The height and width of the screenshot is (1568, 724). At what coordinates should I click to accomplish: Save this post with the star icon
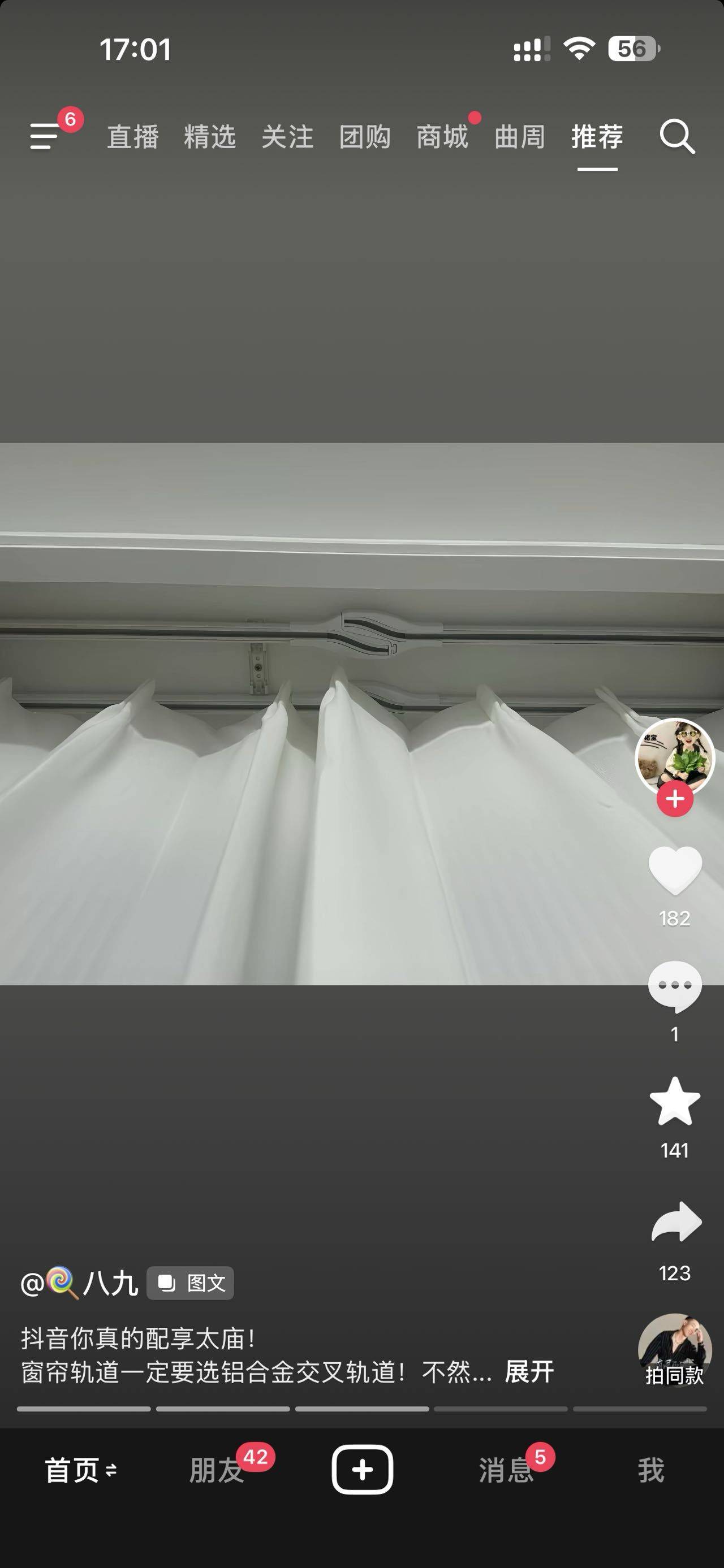pyautogui.click(x=675, y=1101)
